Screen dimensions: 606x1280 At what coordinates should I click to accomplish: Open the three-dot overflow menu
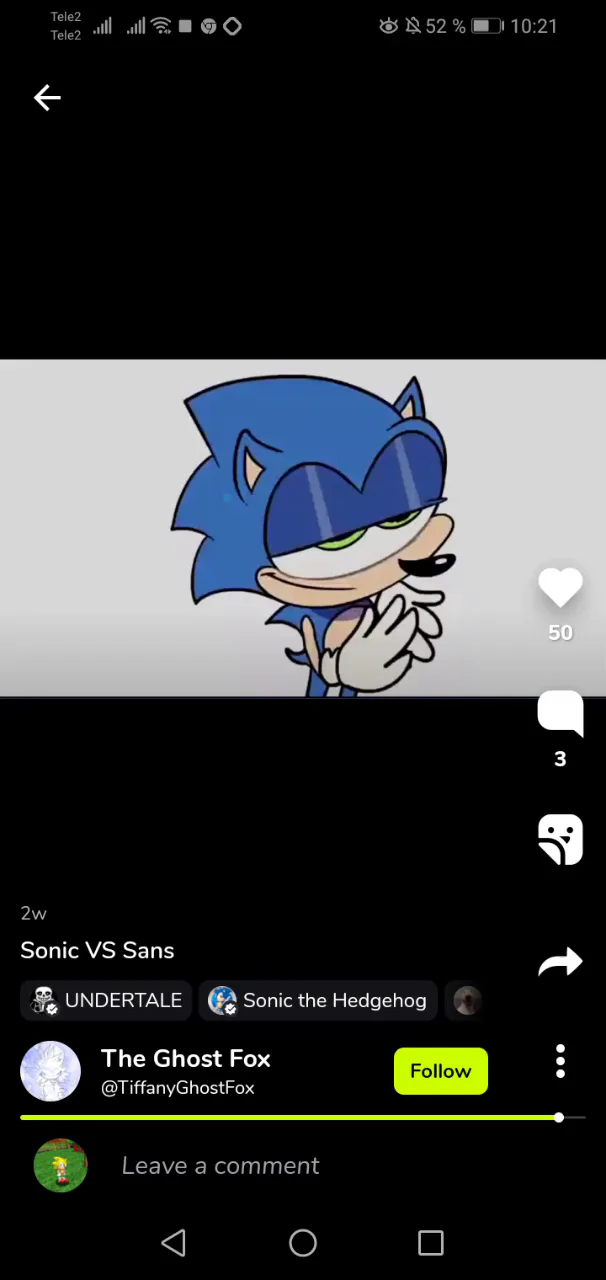pos(560,1062)
